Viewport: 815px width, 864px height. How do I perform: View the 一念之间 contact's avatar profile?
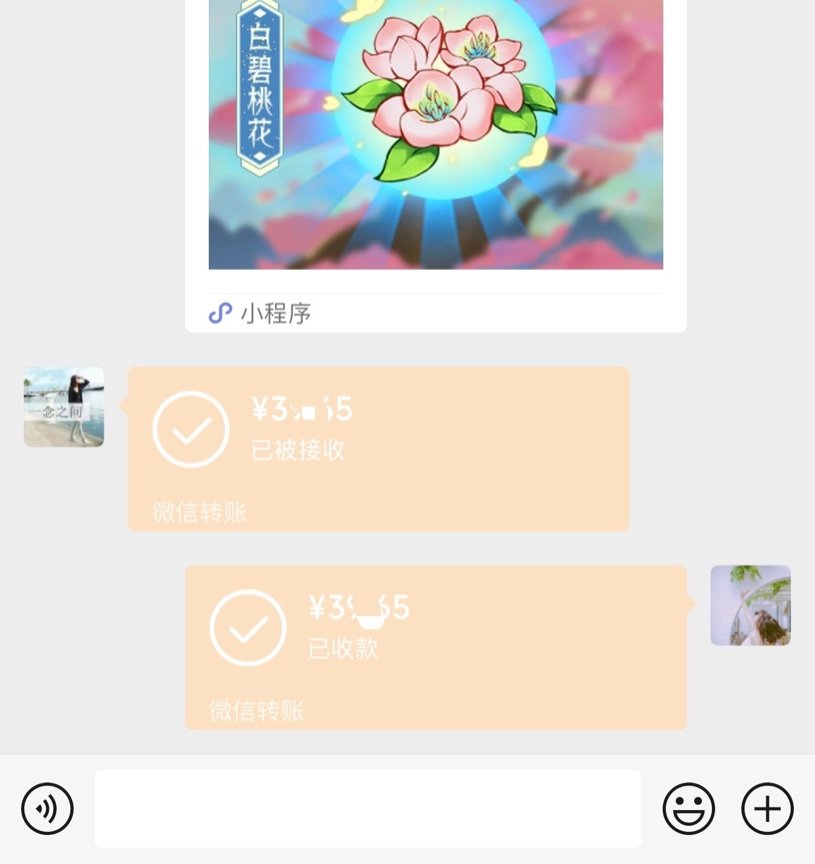coord(64,407)
